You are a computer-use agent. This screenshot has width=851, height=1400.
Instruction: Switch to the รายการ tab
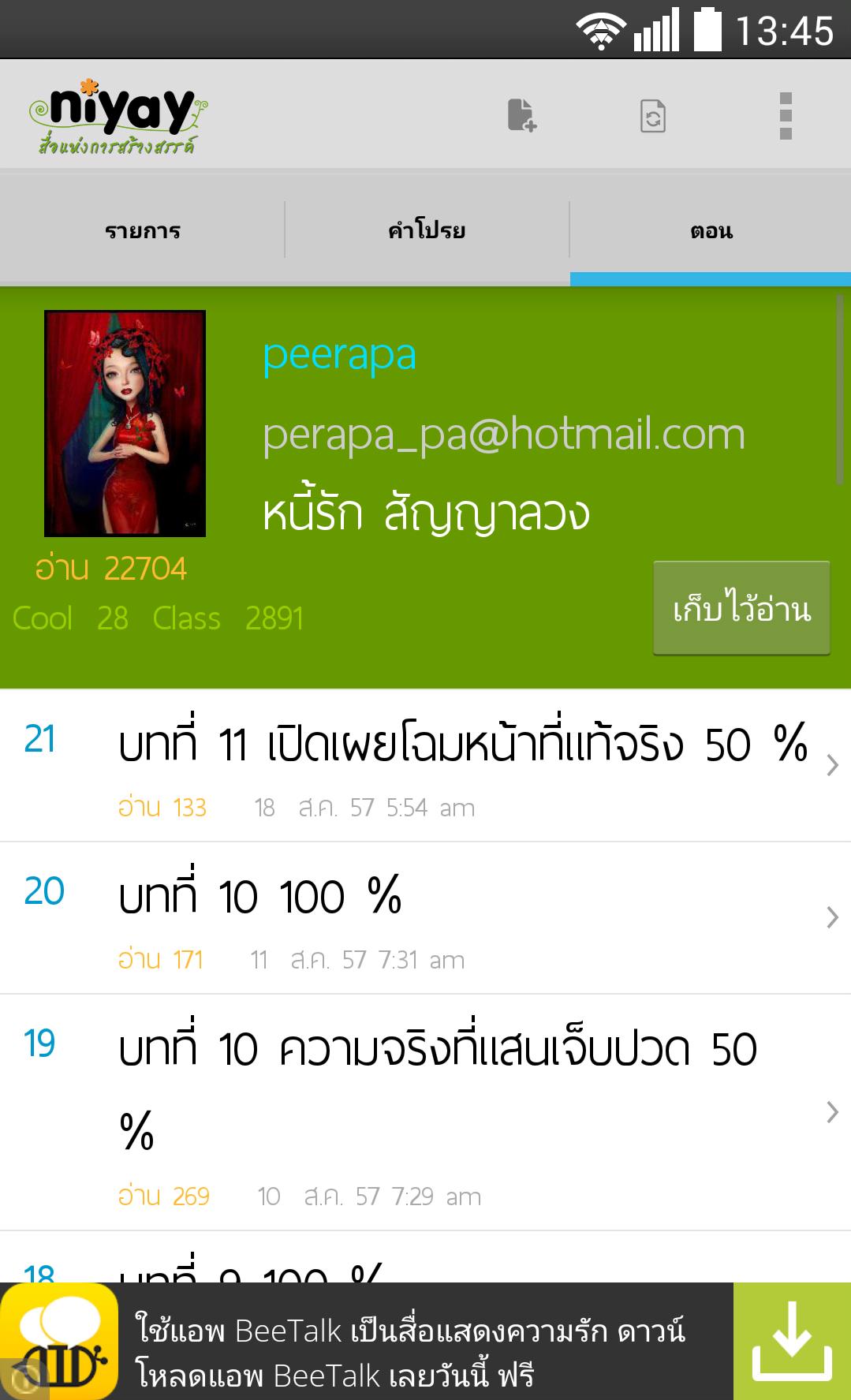(143, 230)
